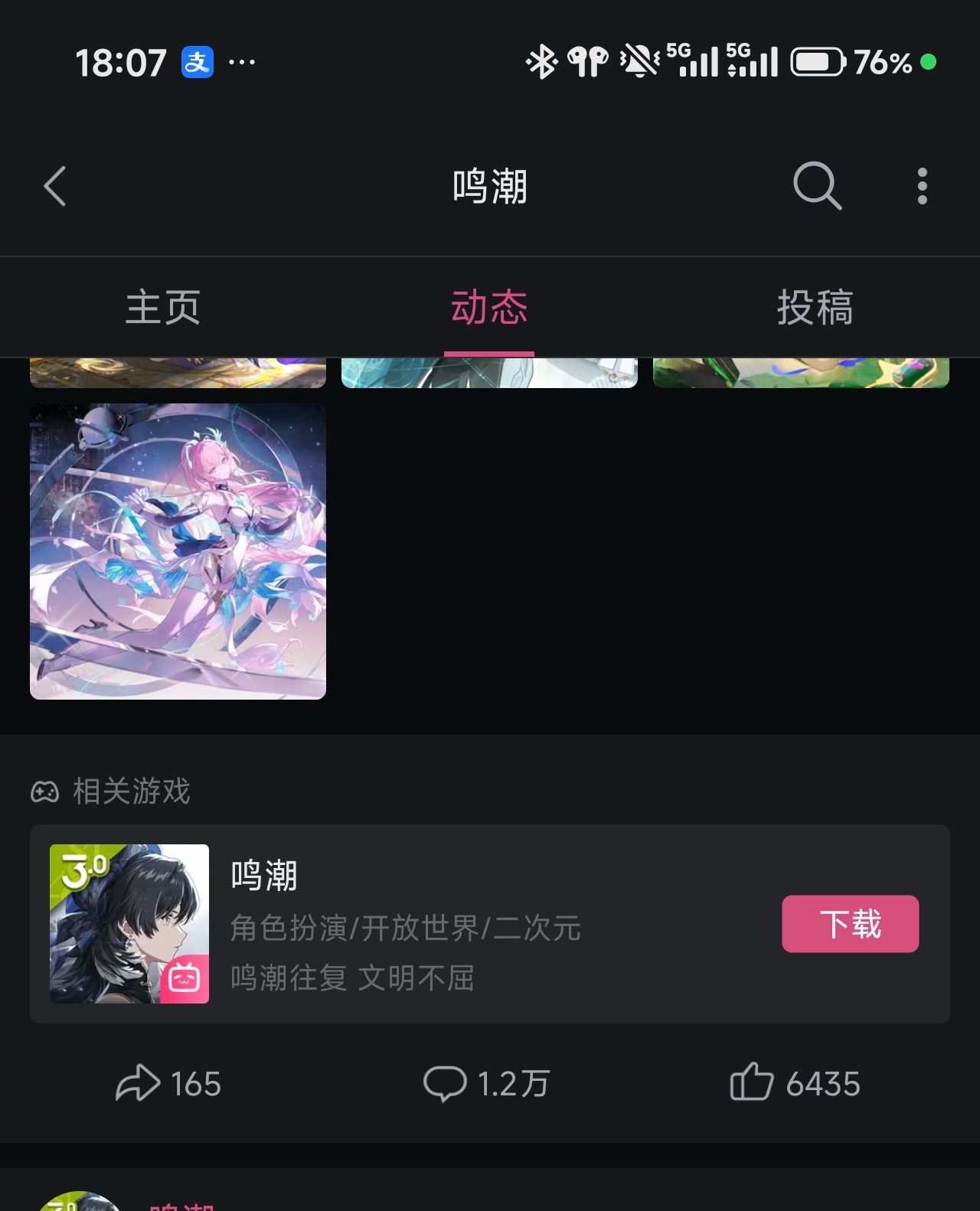Like the post with 6435 likes

[795, 1083]
